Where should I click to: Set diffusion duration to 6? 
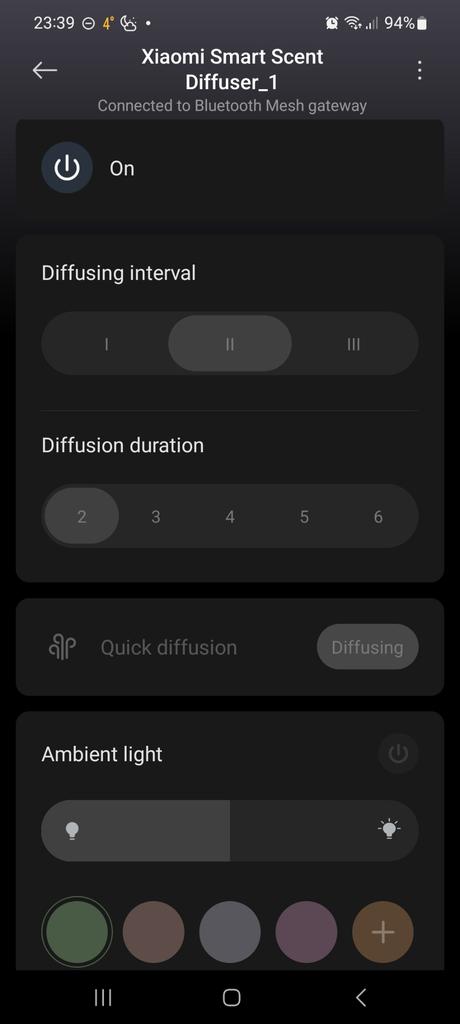[x=378, y=517]
